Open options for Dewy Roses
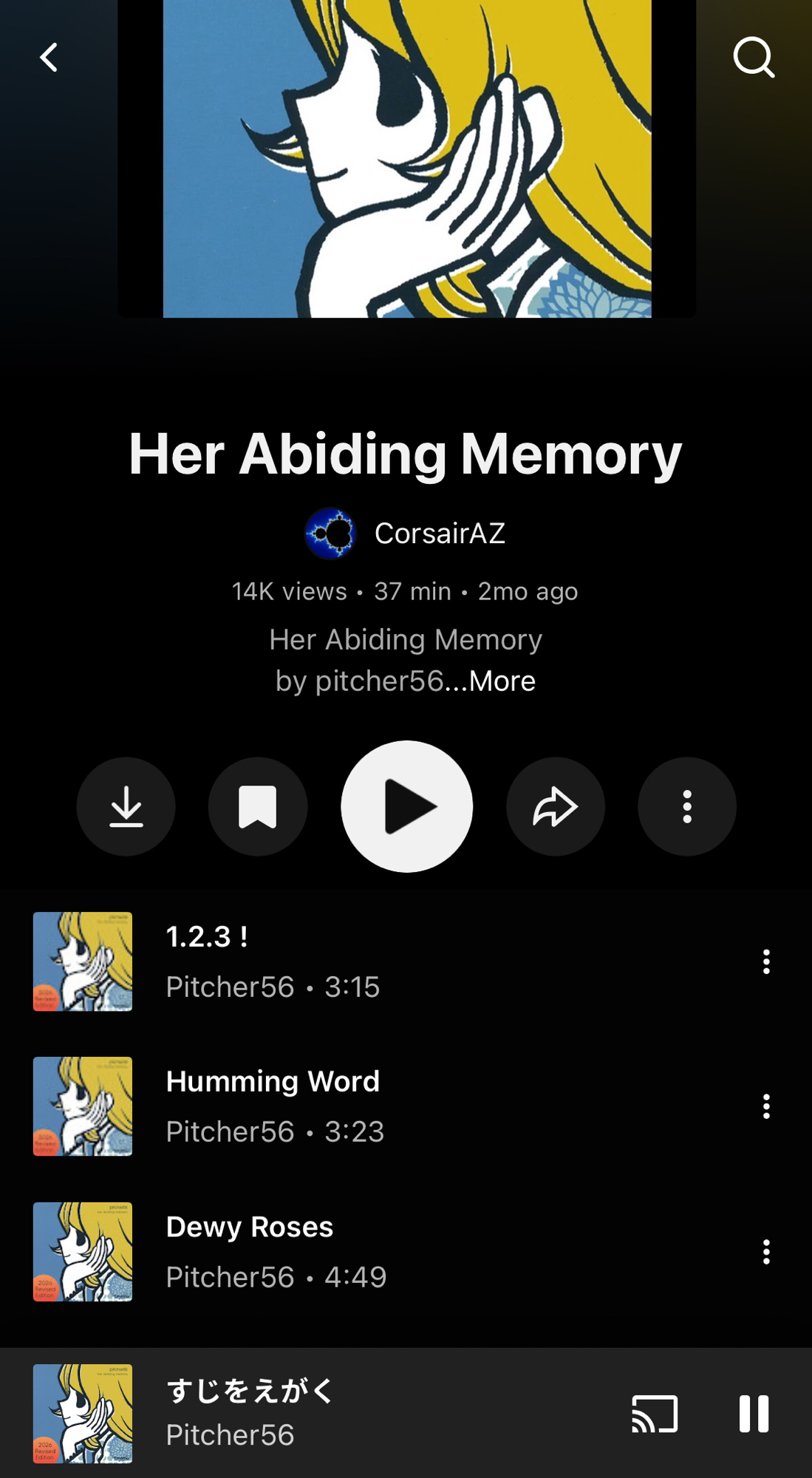 [766, 1252]
